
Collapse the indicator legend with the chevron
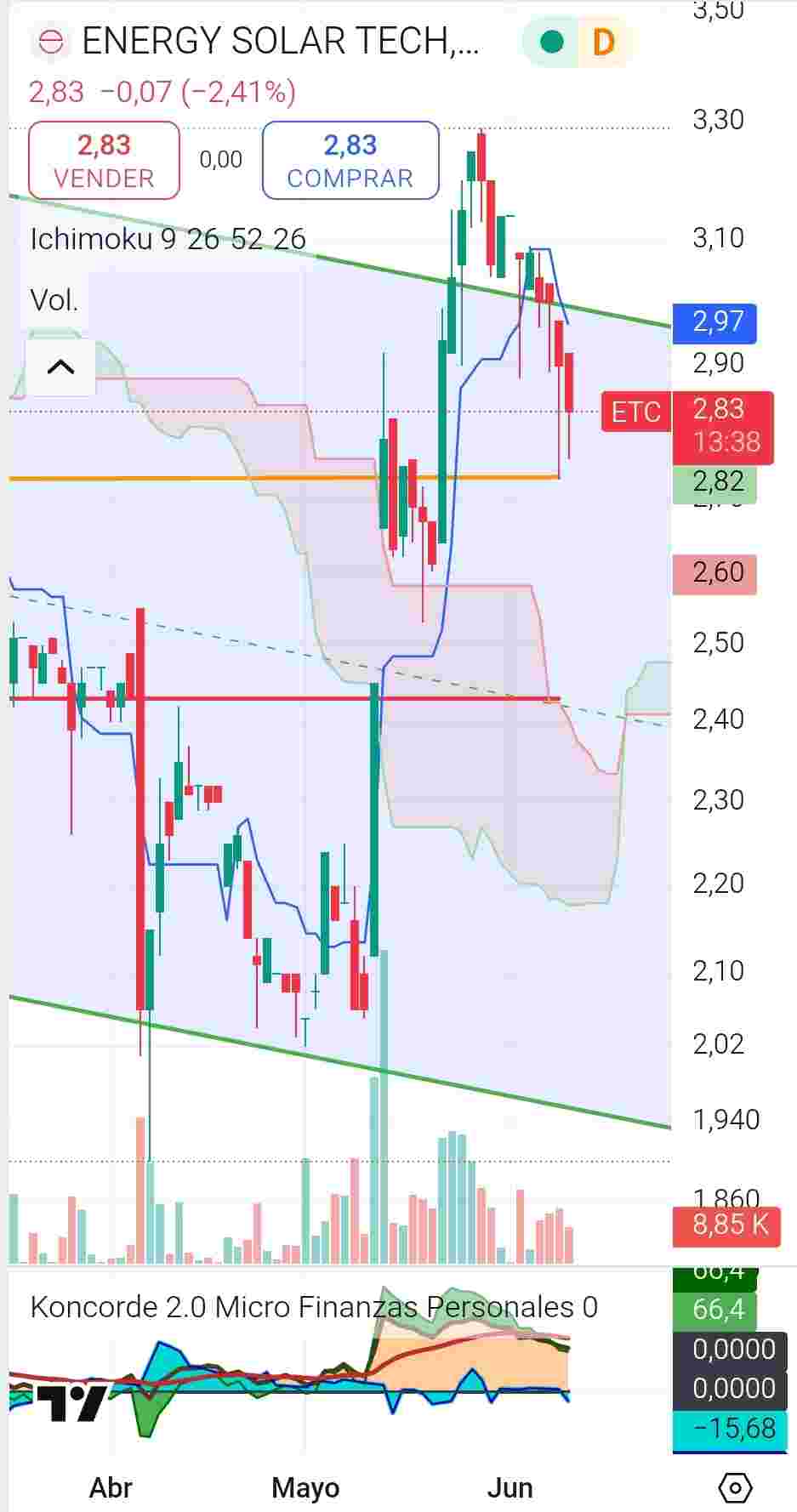coord(60,367)
